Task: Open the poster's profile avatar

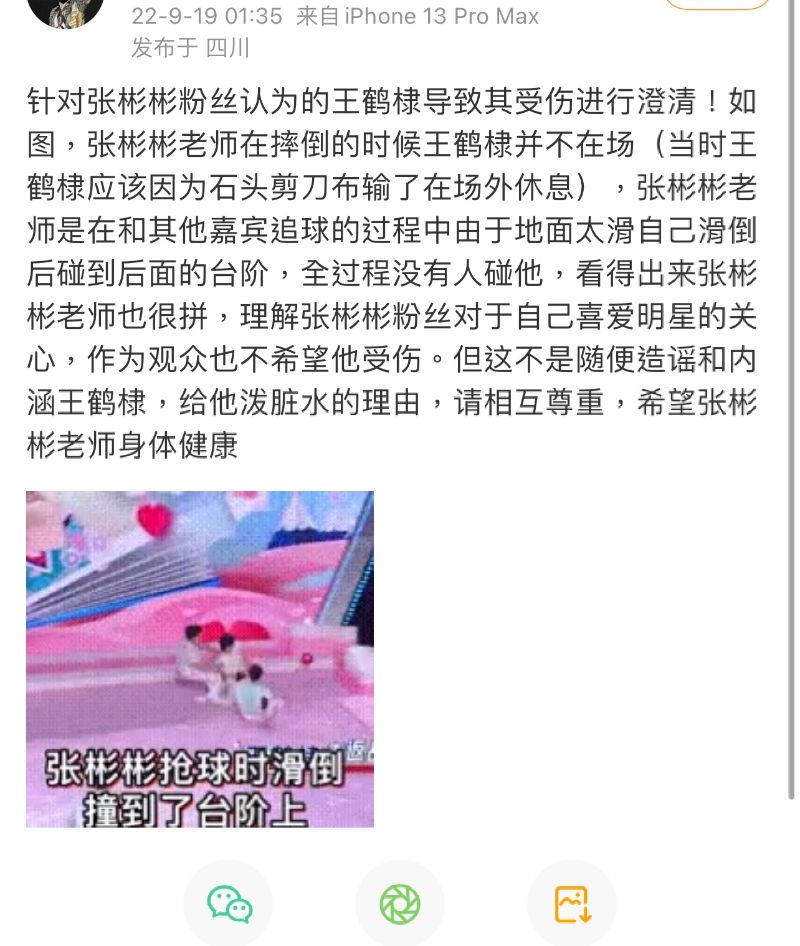Action: 65,12
